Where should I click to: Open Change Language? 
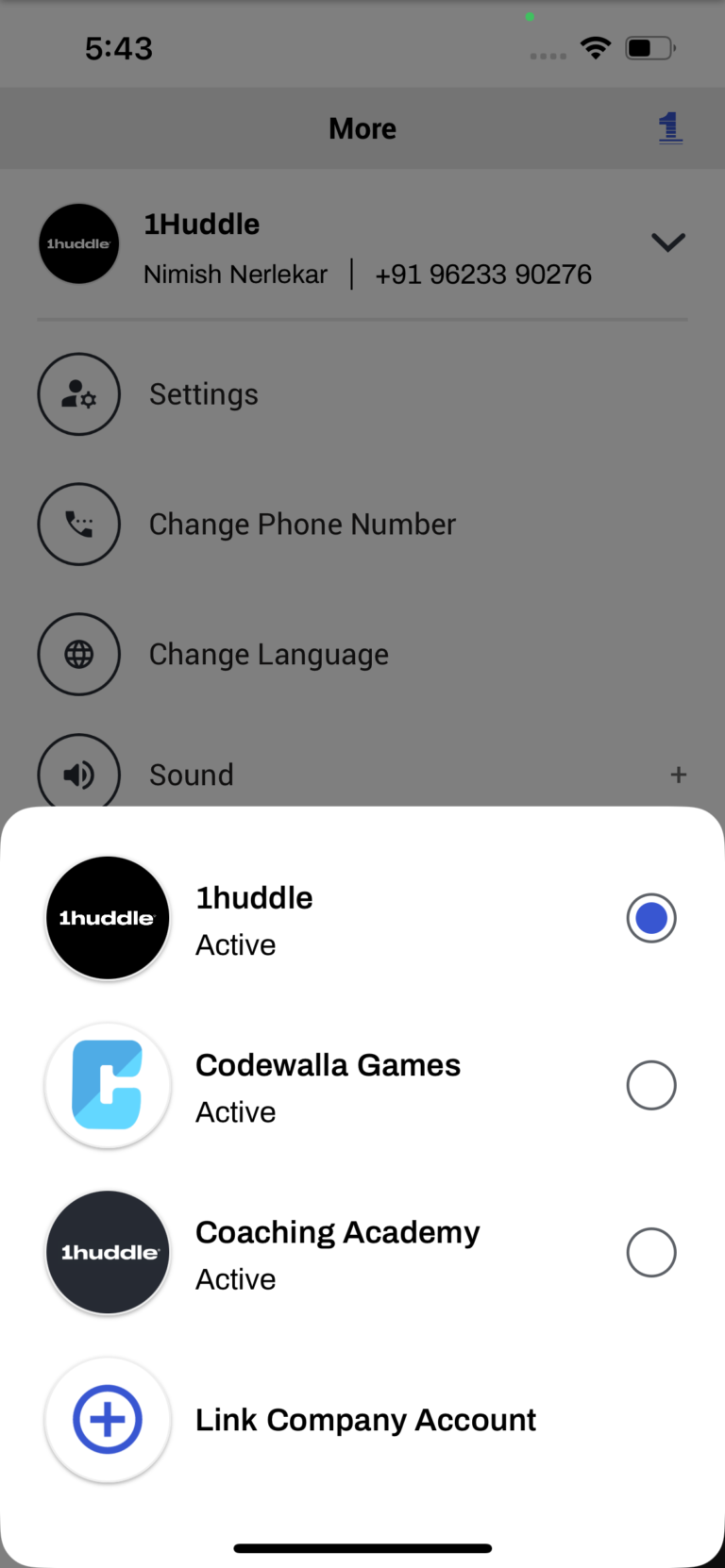coord(268,655)
